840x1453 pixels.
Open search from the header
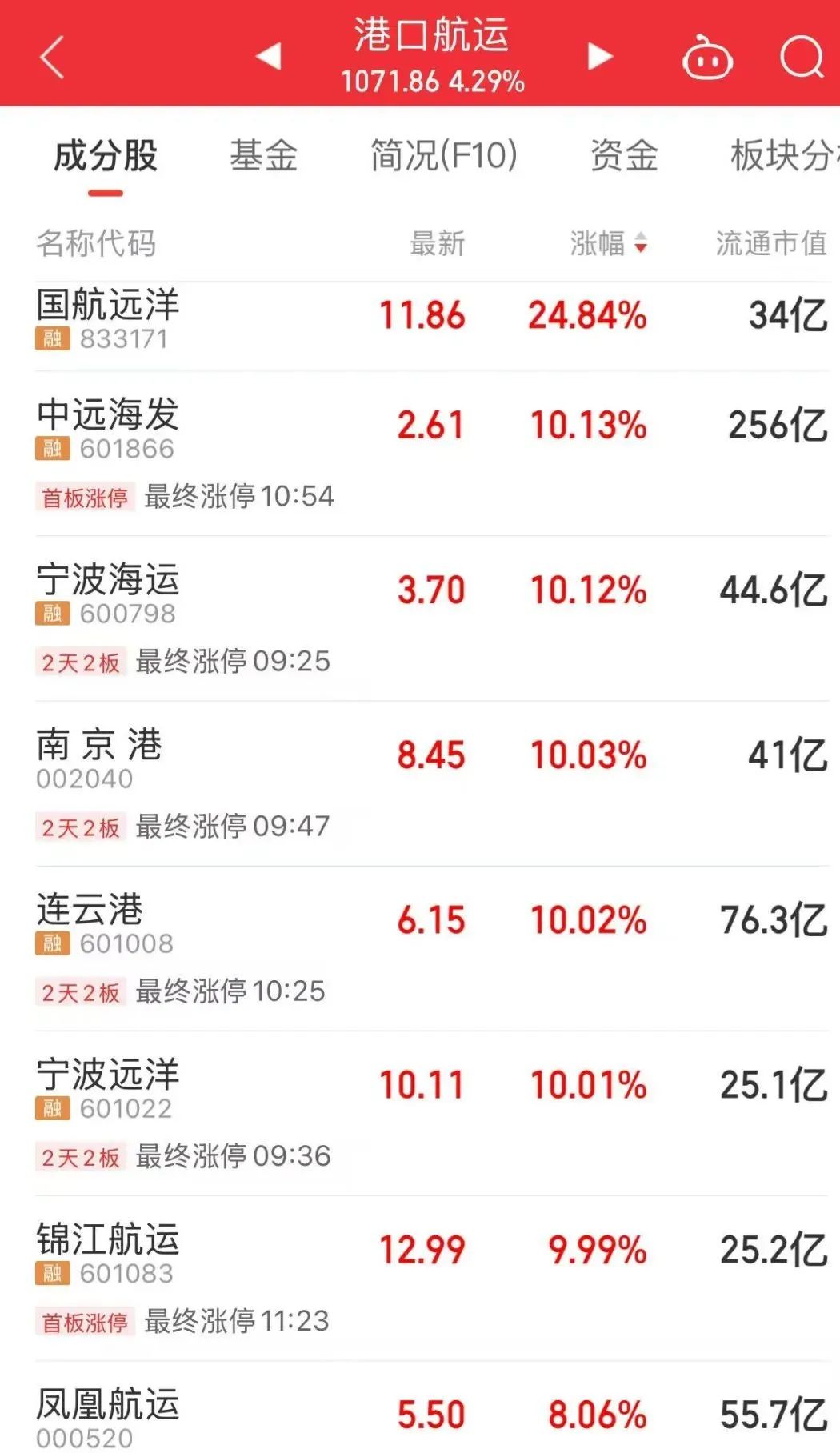pyautogui.click(x=802, y=58)
